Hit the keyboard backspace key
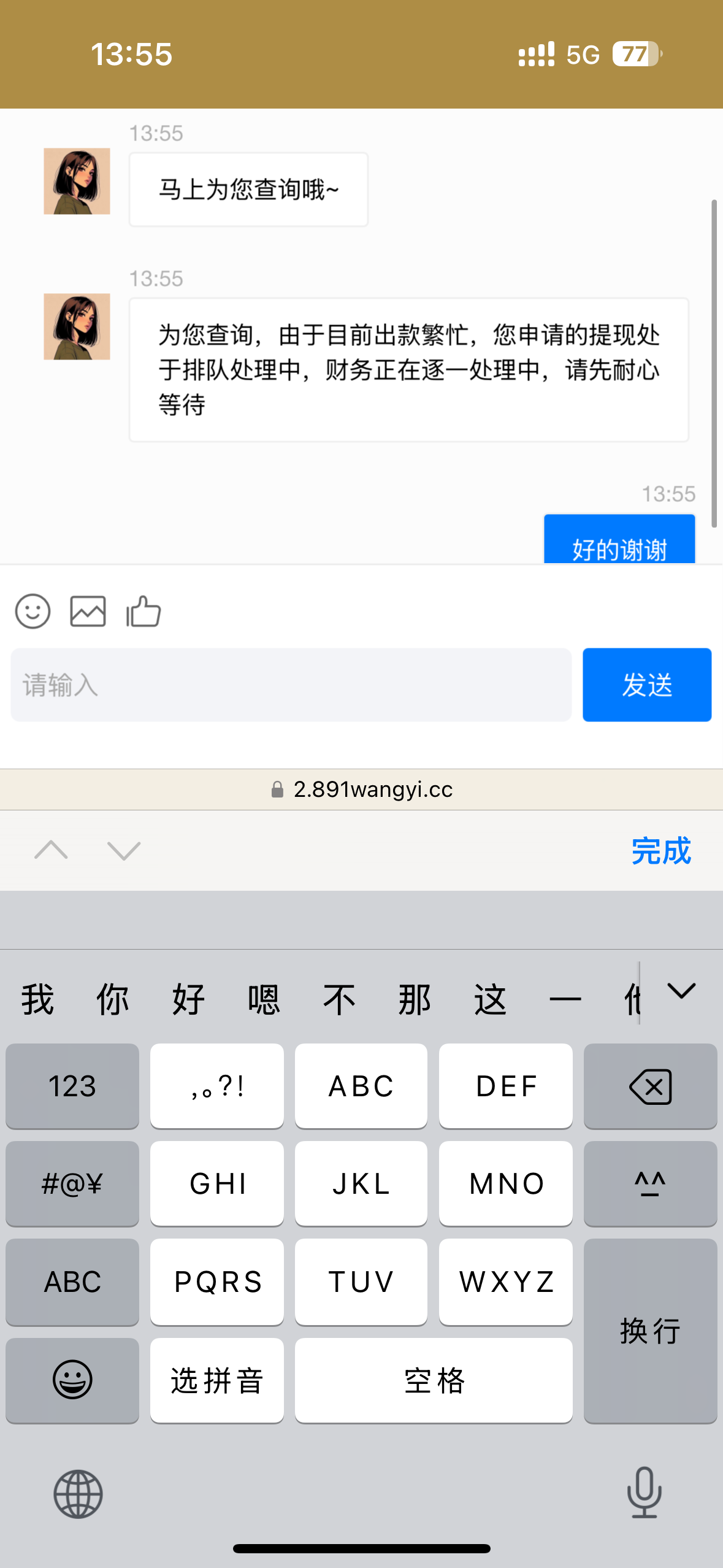The width and height of the screenshot is (723, 1568). [x=650, y=1086]
